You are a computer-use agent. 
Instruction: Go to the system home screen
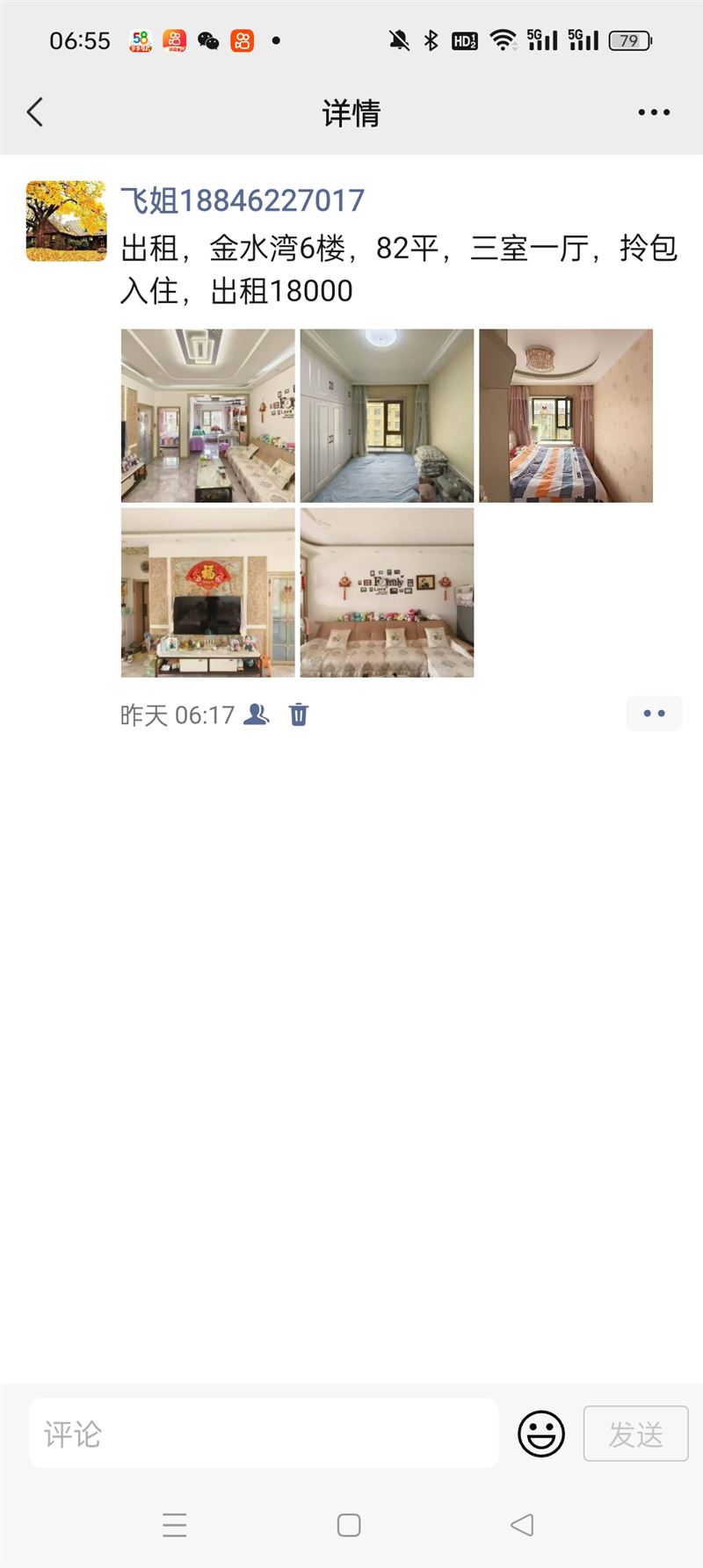349,1525
